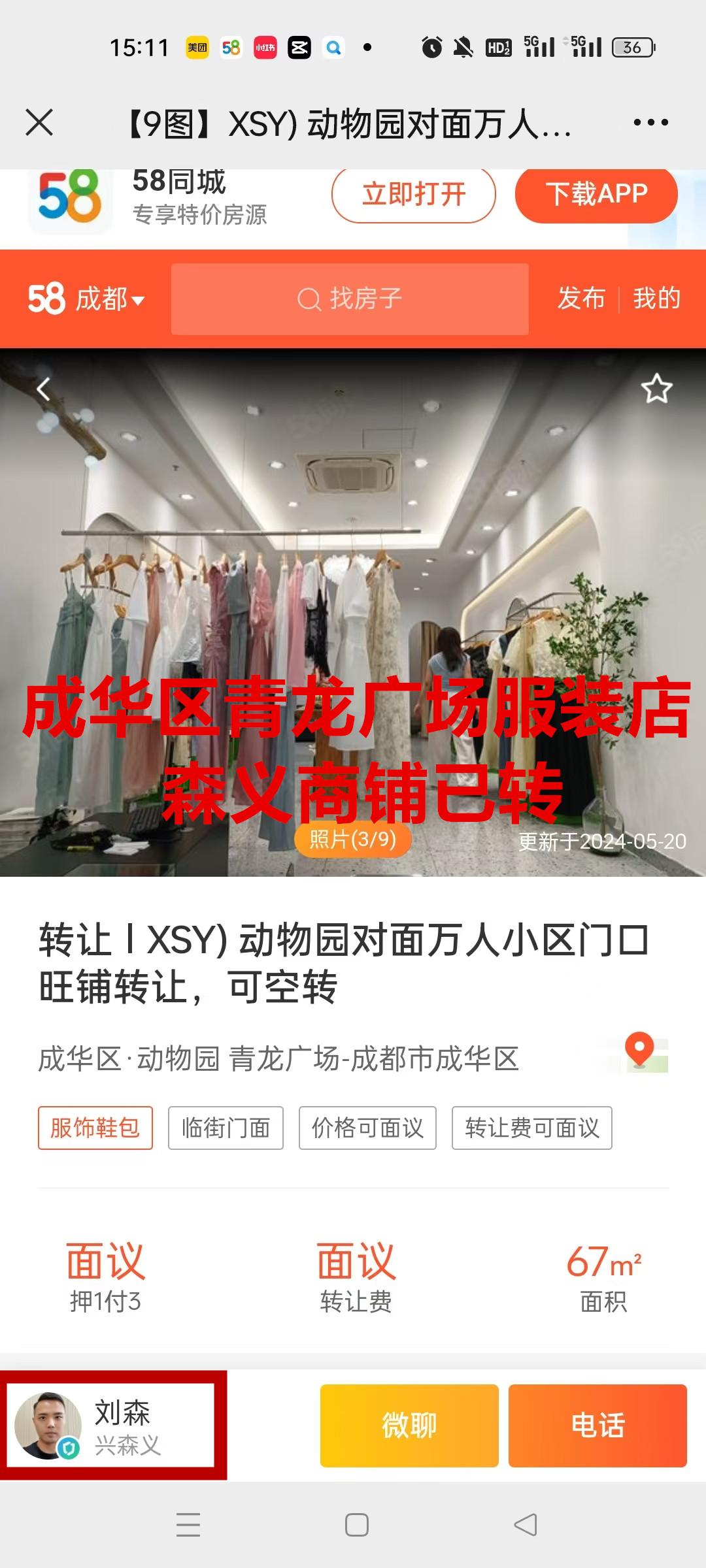View agent 刘森's profile

pyautogui.click(x=111, y=1426)
